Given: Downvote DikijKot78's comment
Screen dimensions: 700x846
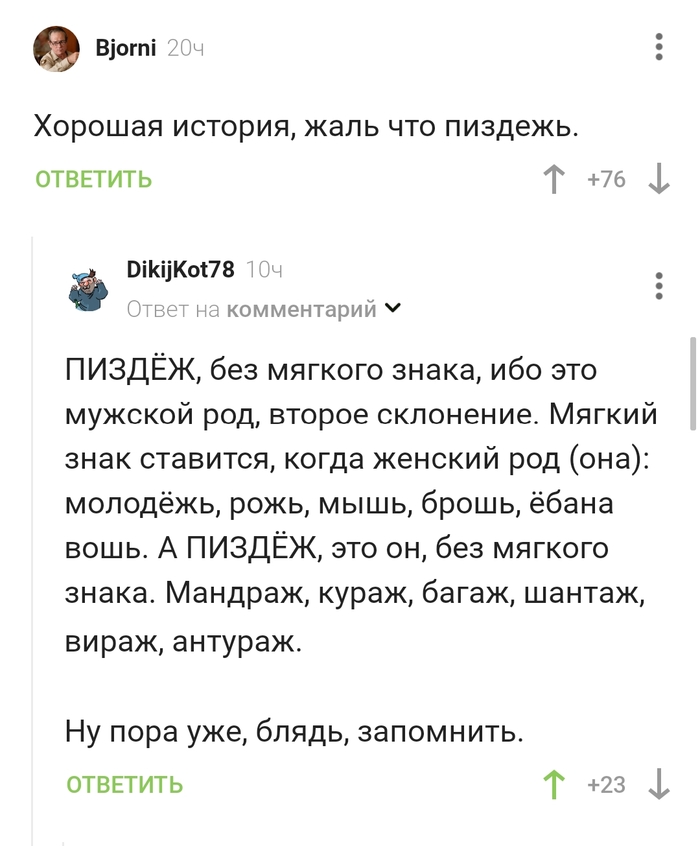Looking at the screenshot, I should [658, 785].
